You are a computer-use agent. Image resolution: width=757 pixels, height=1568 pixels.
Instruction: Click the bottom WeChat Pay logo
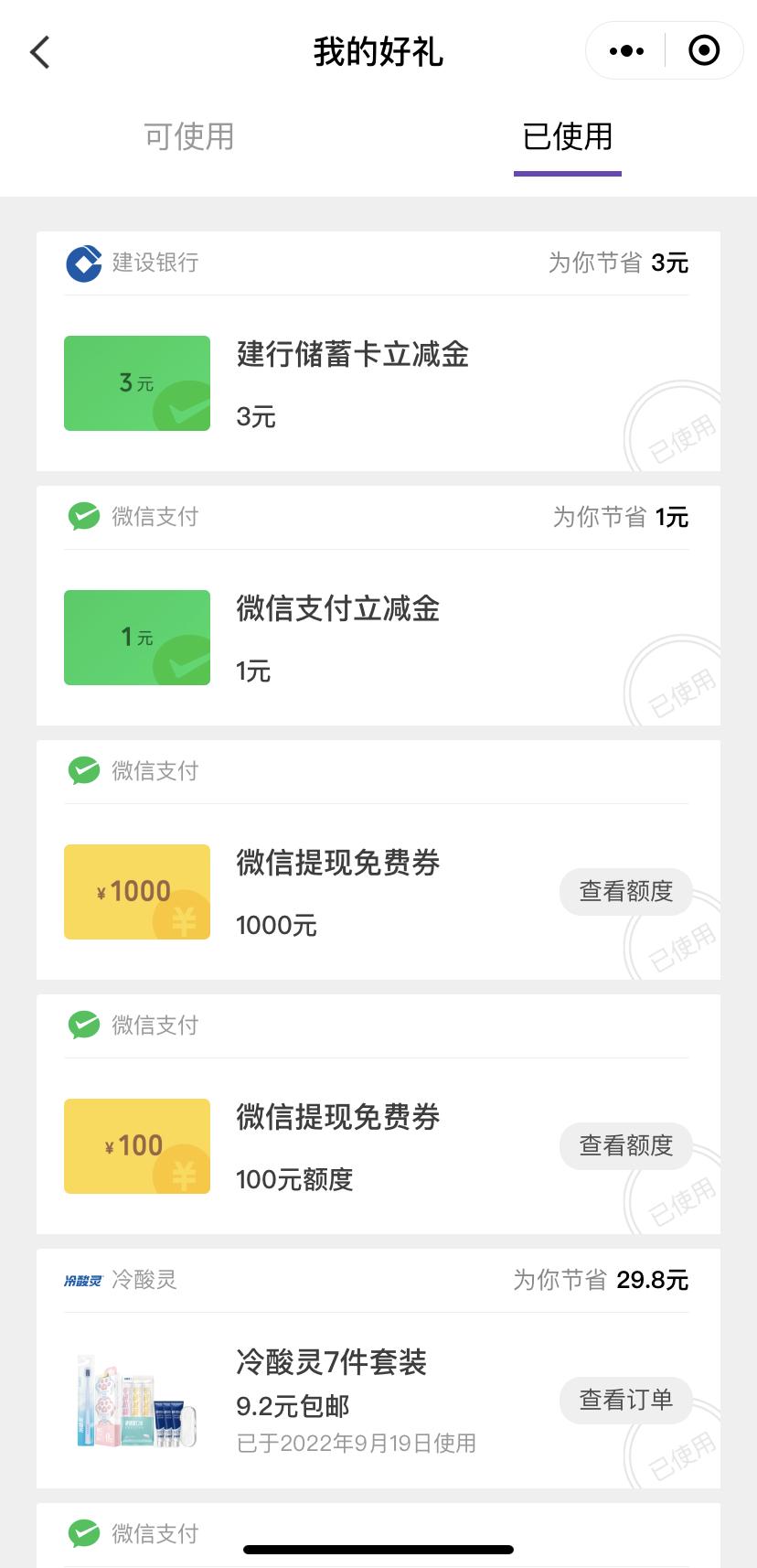tap(83, 1533)
